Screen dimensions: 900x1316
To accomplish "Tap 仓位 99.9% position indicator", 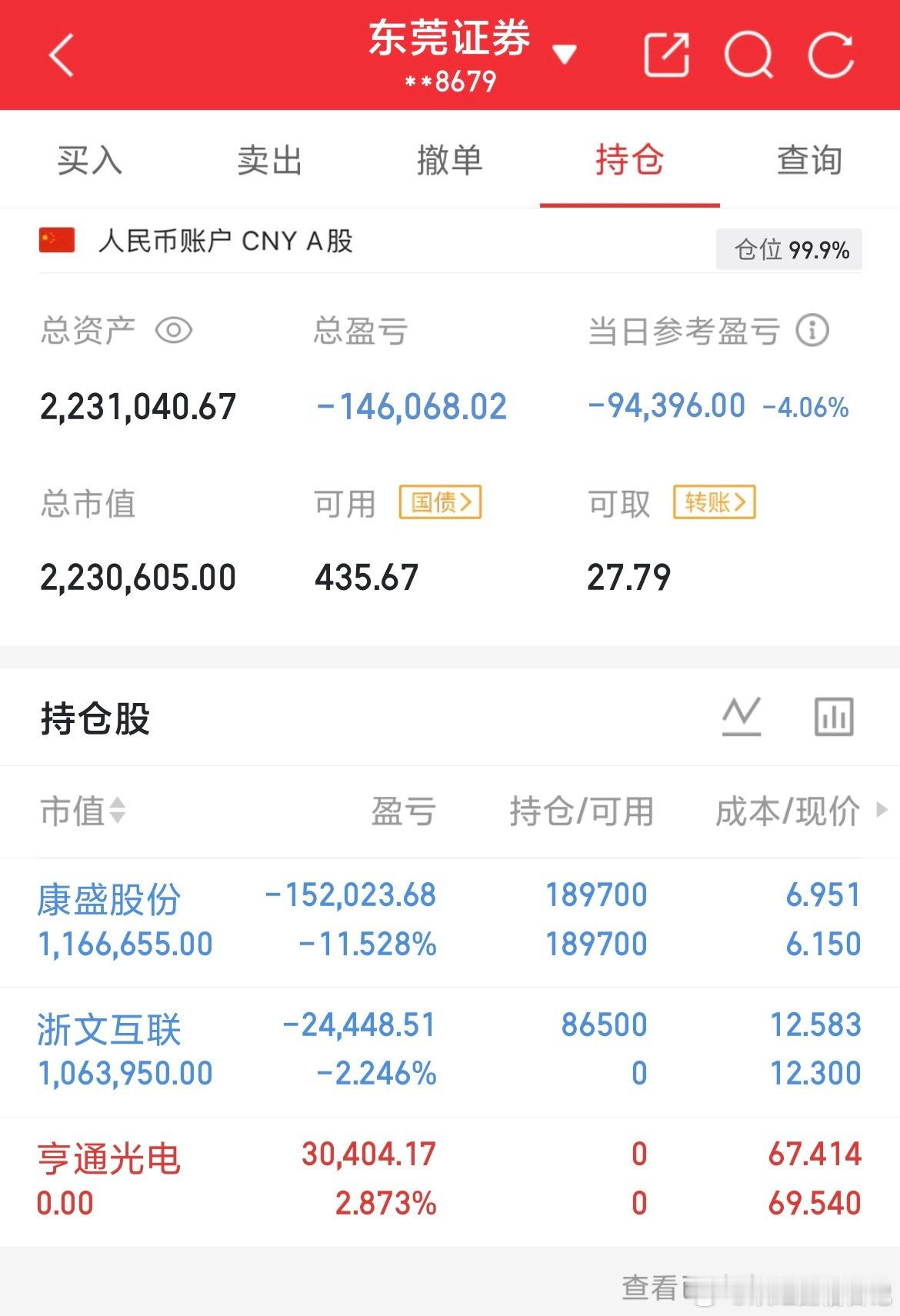I will pyautogui.click(x=788, y=250).
